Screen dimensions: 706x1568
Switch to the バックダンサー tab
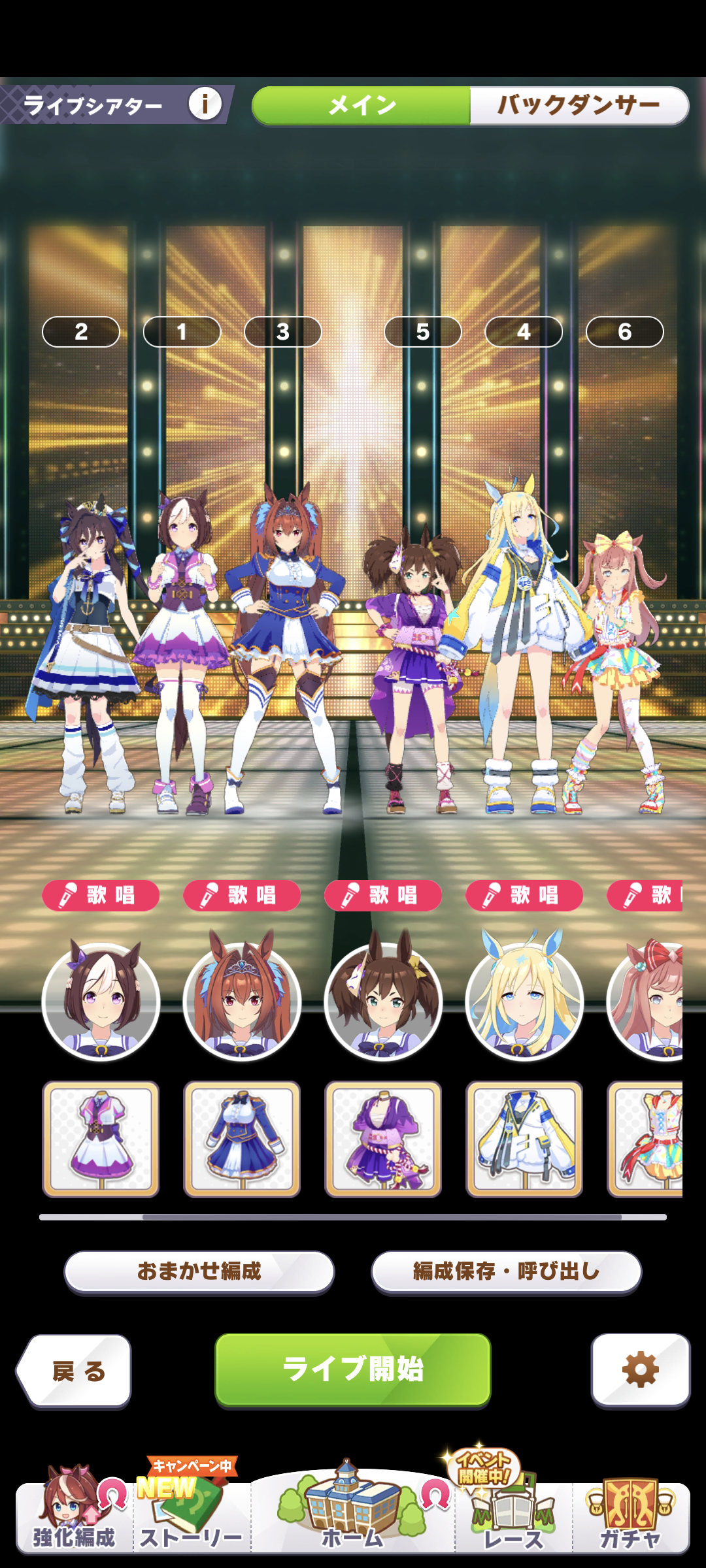tap(578, 105)
